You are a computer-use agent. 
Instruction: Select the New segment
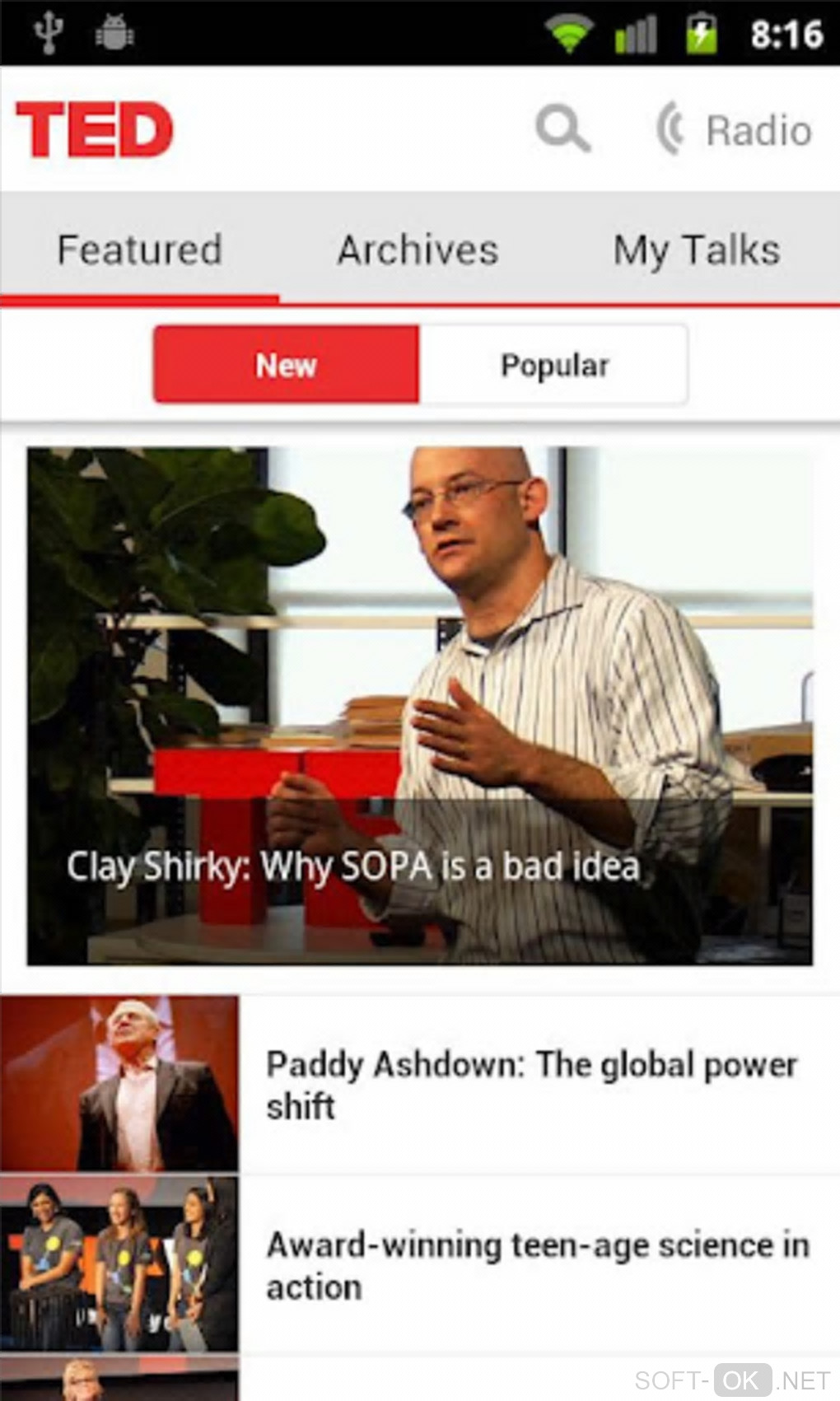point(286,364)
